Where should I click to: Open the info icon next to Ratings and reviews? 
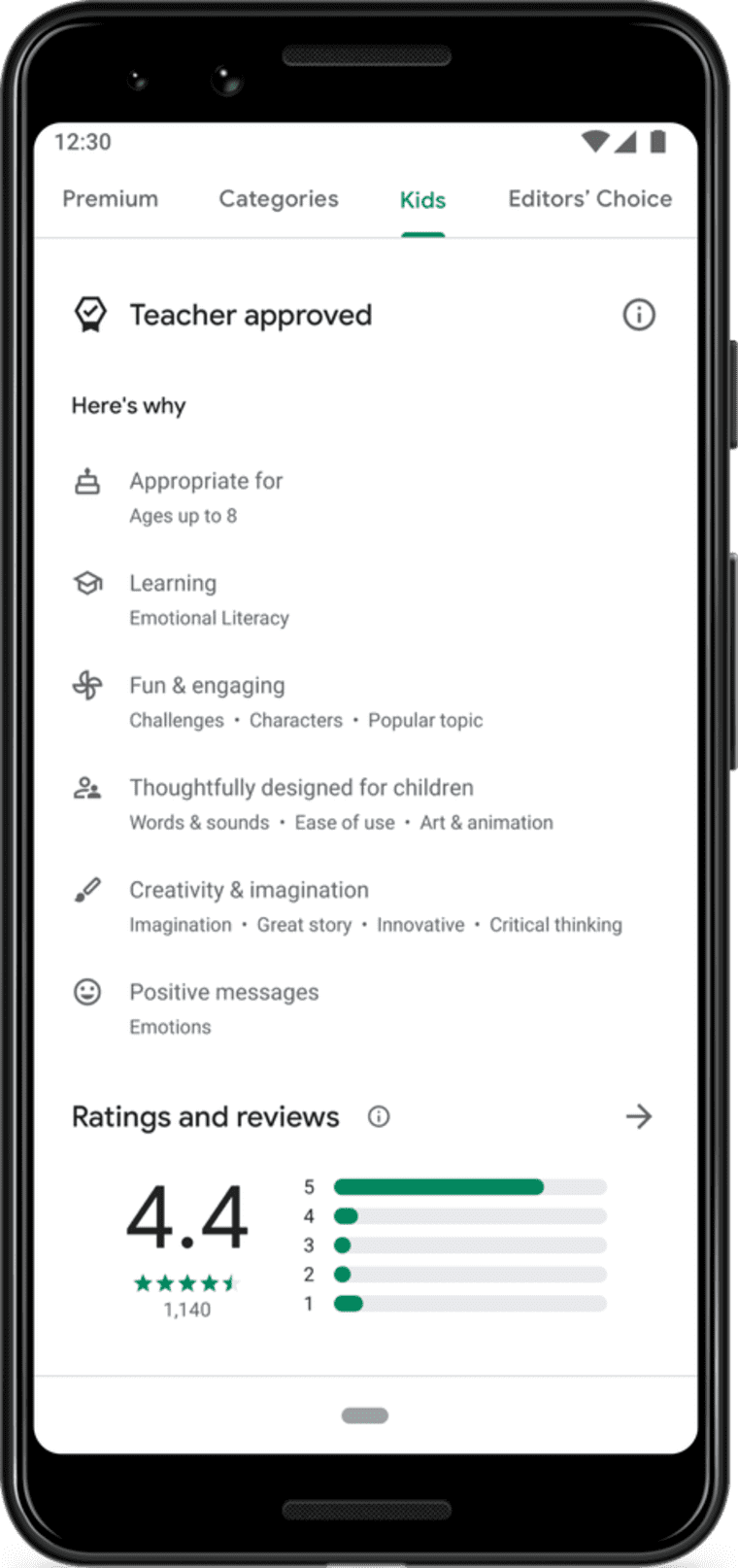click(379, 1116)
